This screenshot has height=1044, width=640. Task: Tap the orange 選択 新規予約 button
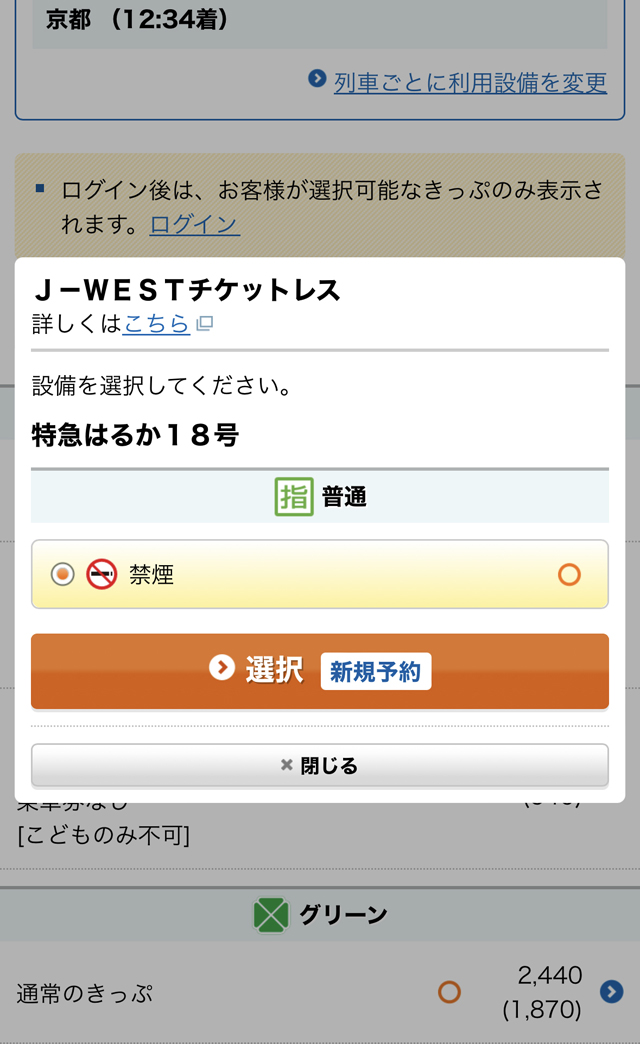[x=320, y=671]
